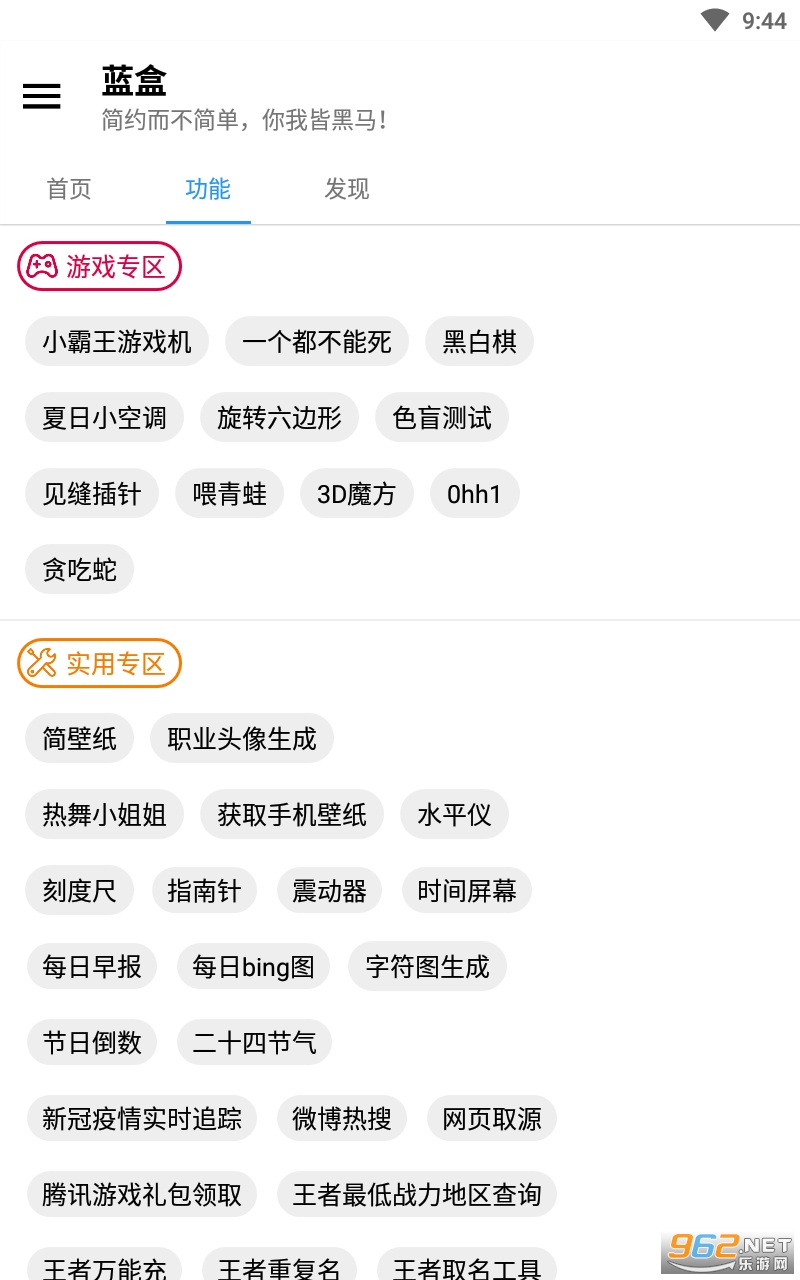Open the 指南针 tool
The width and height of the screenshot is (800, 1280).
coord(205,891)
